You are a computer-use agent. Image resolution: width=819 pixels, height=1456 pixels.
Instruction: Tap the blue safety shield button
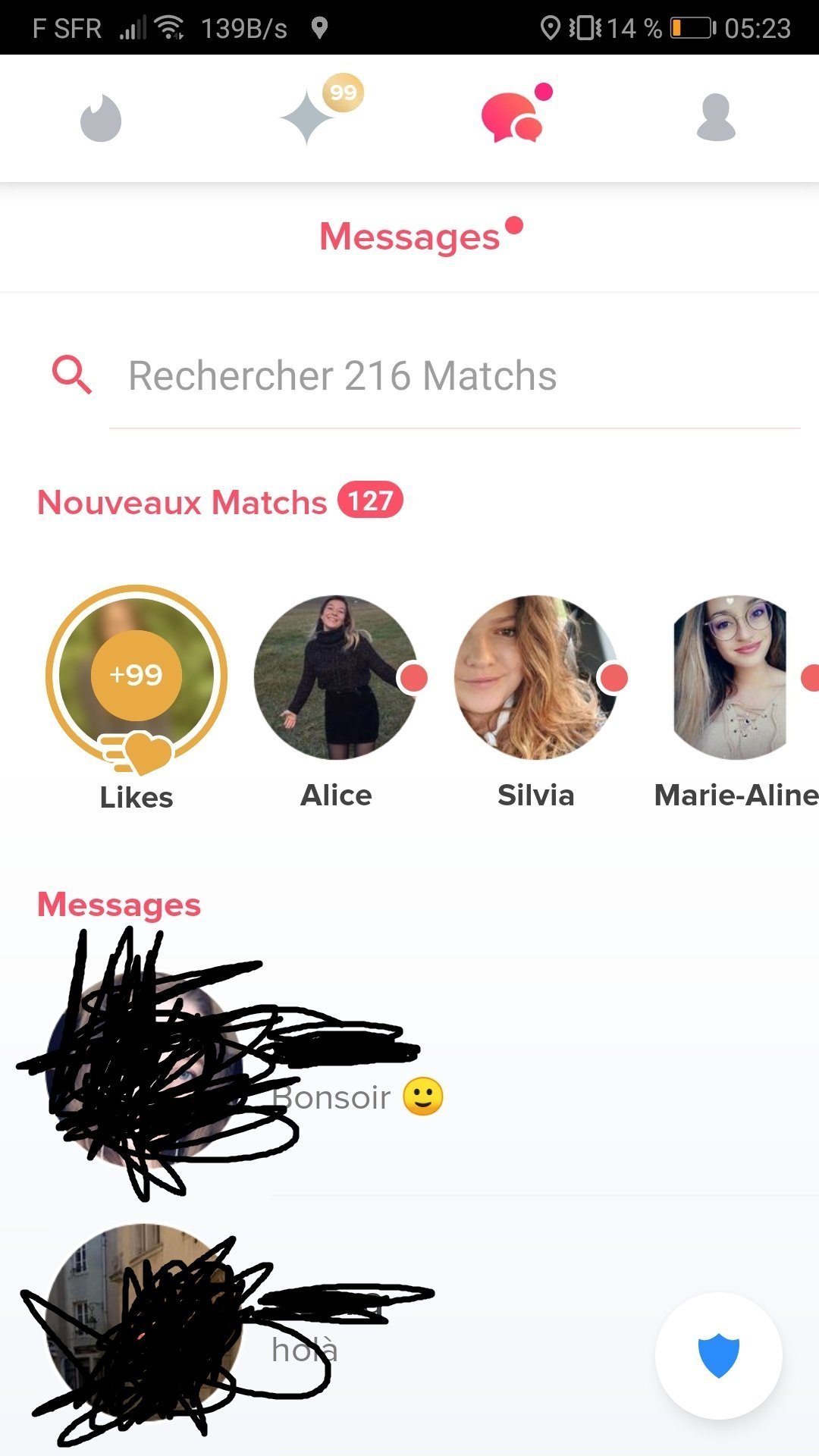click(x=718, y=1356)
